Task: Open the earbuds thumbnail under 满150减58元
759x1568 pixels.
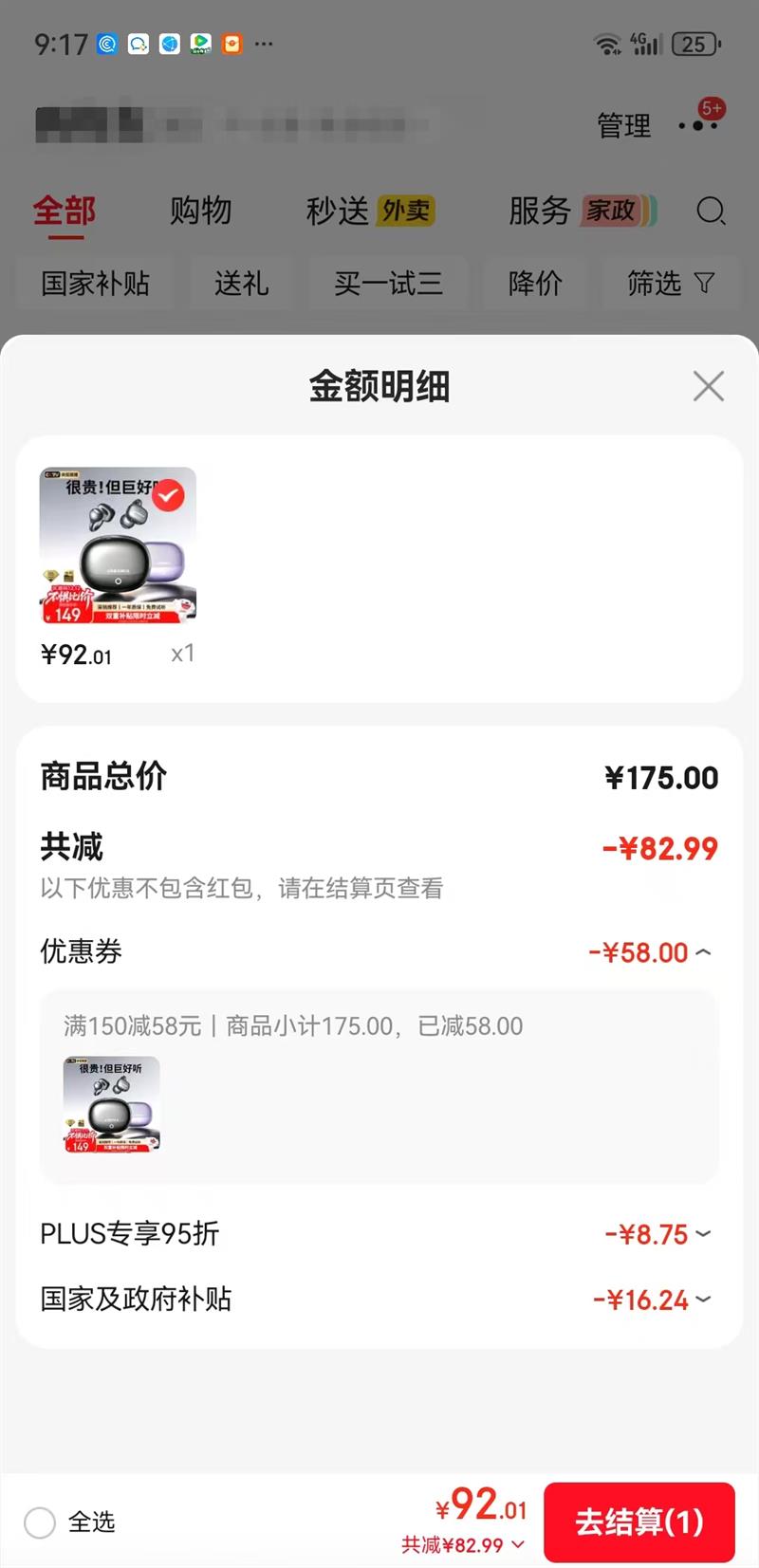Action: coord(111,1104)
